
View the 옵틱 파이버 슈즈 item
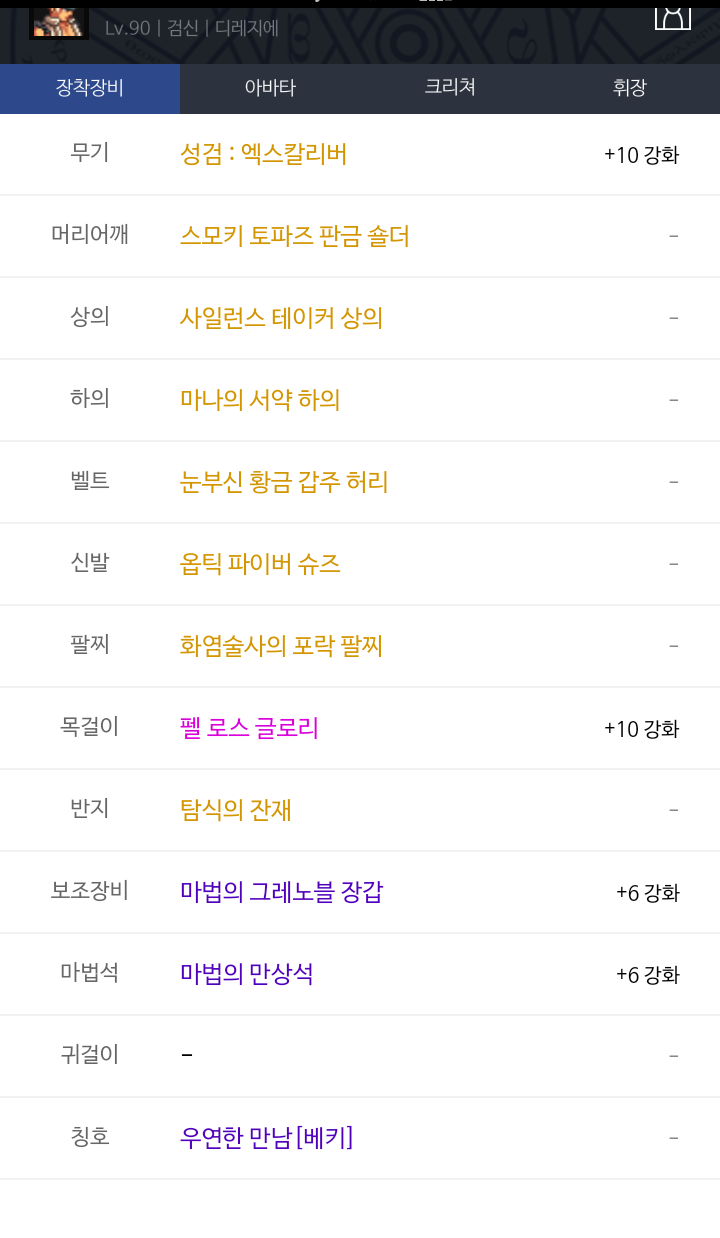coord(260,564)
